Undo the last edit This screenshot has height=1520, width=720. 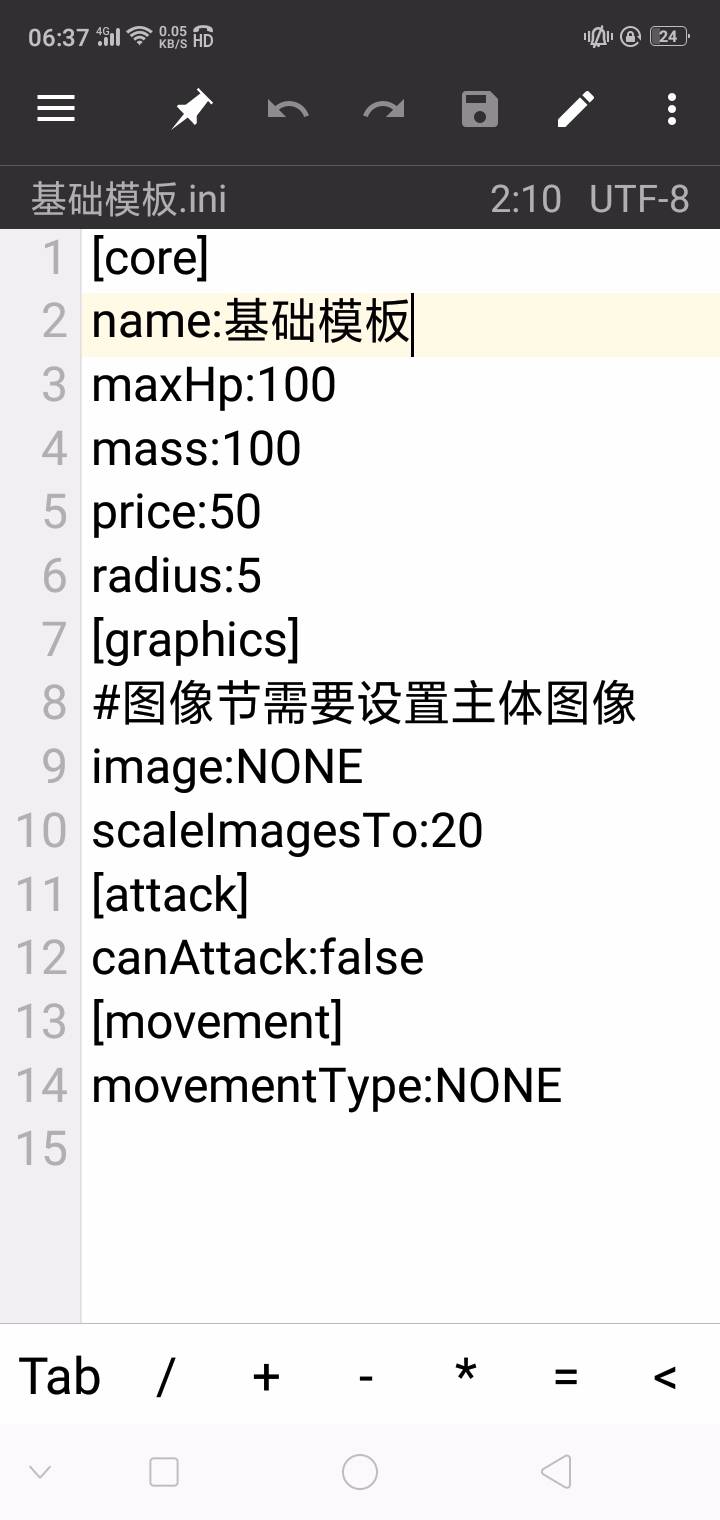click(287, 108)
